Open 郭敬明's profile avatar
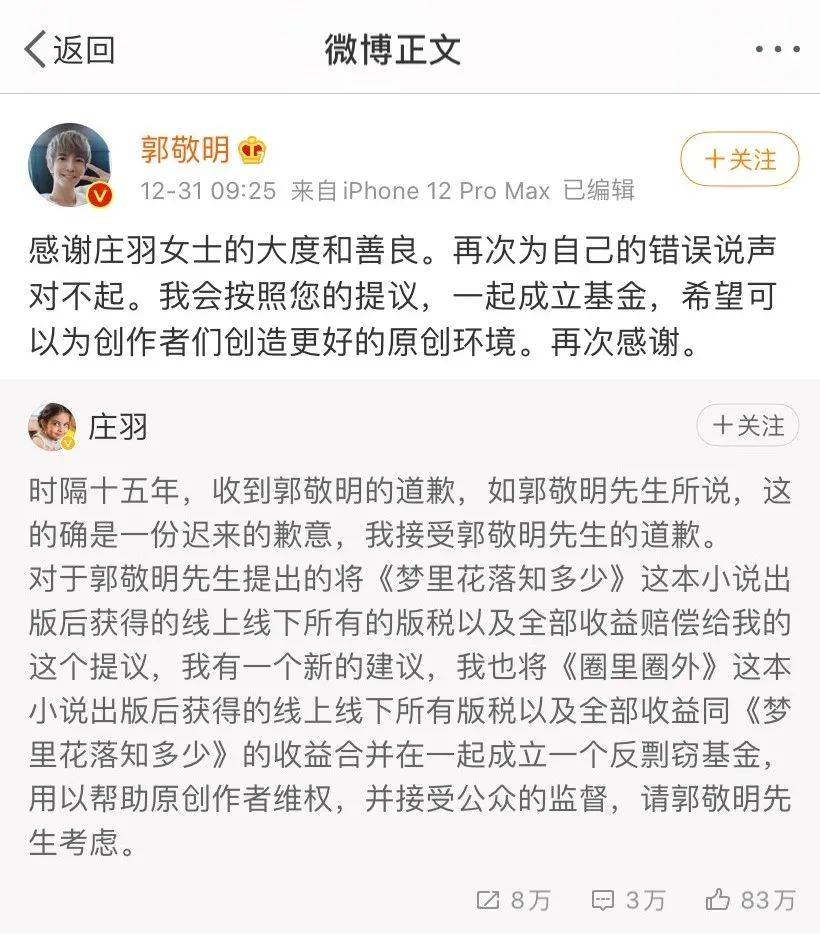820x937 pixels. 71,165
